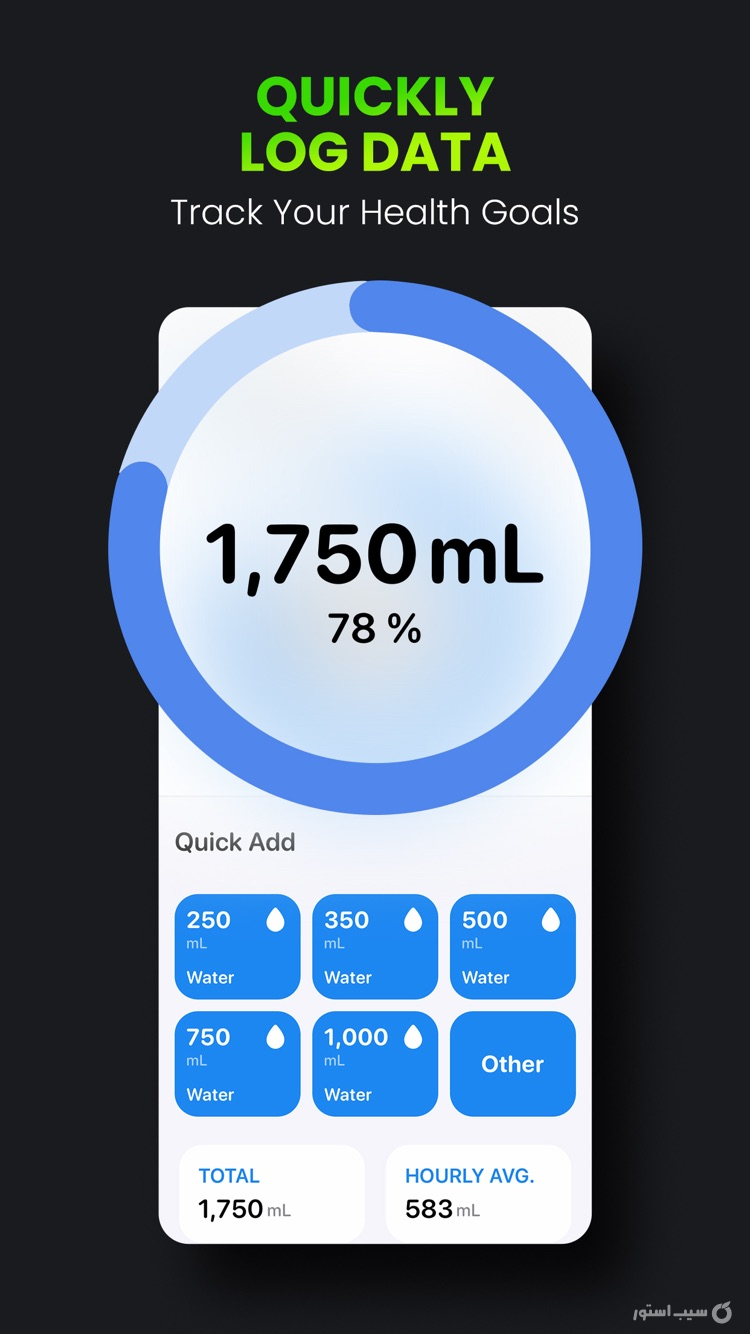Viewport: 750px width, 1334px height.
Task: Quick add 1,000 mL of water
Action: 374,1063
